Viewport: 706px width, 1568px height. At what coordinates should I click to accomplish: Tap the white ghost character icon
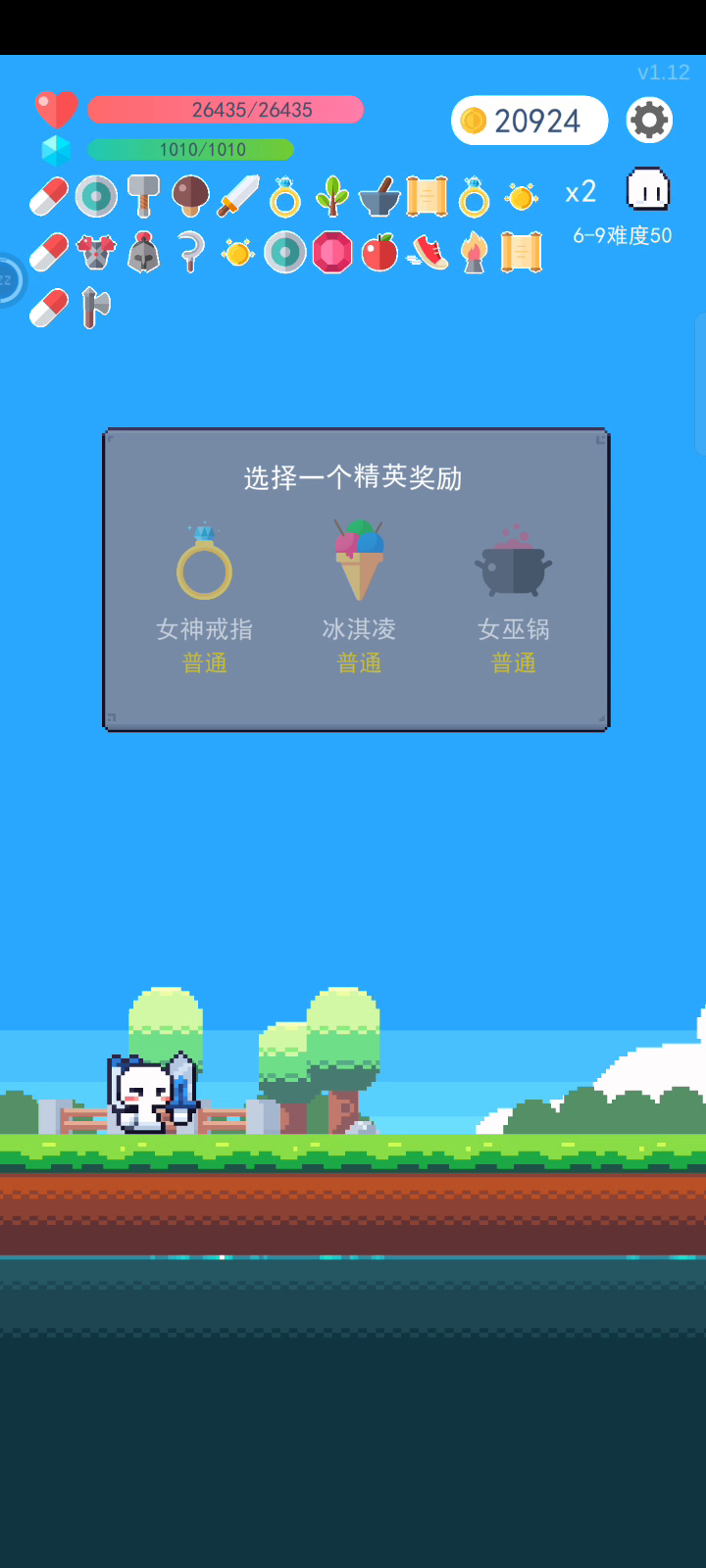648,189
